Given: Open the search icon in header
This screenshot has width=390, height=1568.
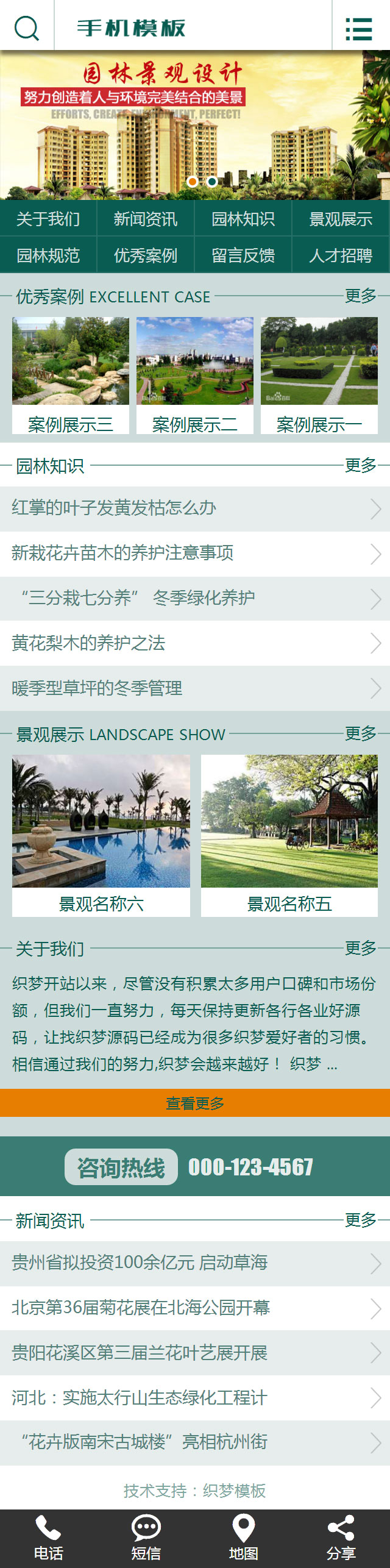Looking at the screenshot, I should (x=26, y=27).
